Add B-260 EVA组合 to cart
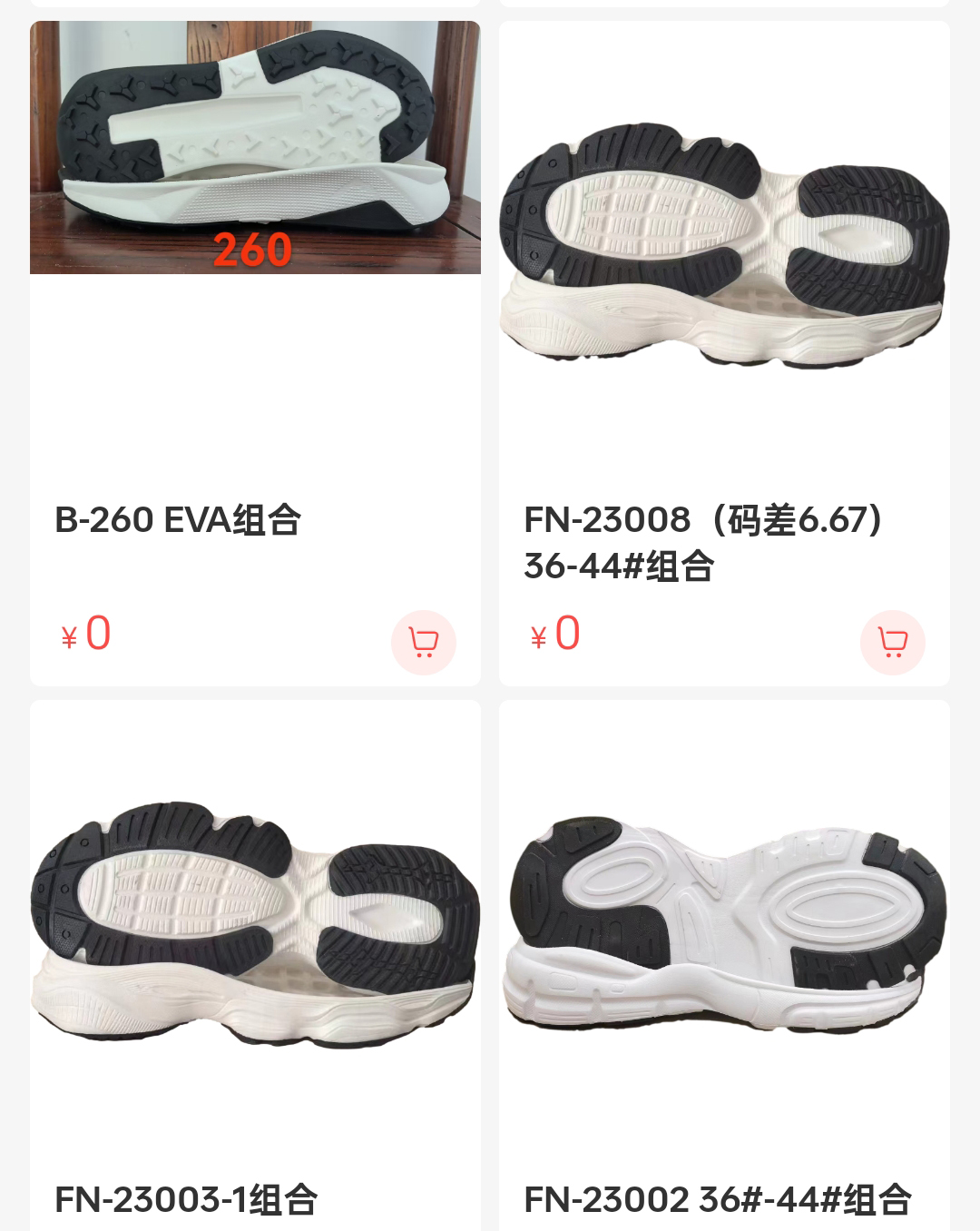 [x=423, y=643]
